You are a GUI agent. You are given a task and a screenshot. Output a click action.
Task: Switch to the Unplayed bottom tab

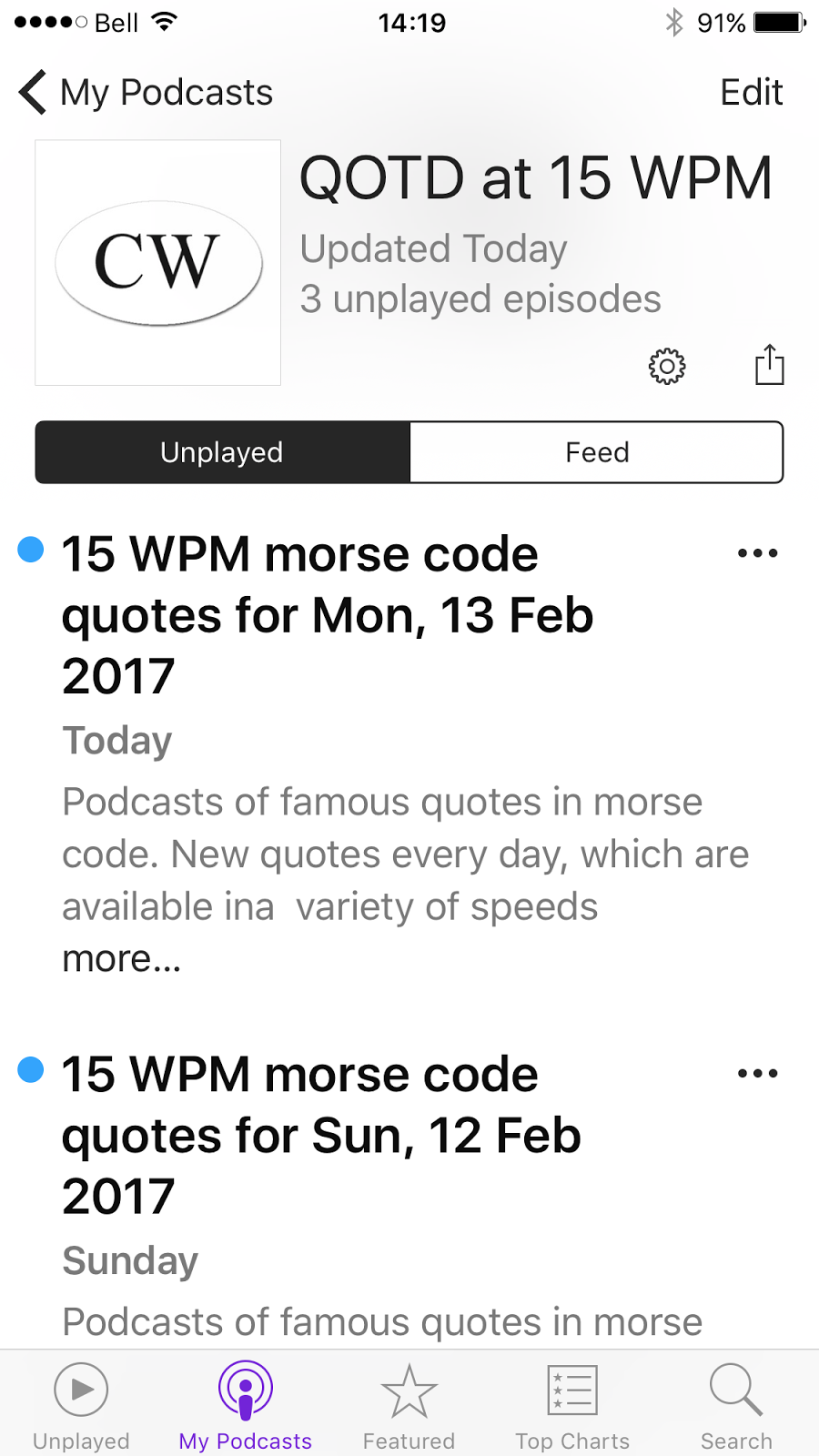click(x=81, y=1406)
